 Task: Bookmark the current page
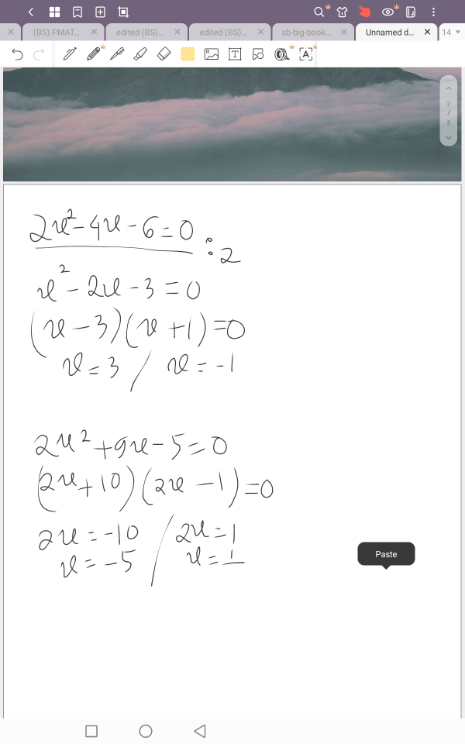point(77,12)
